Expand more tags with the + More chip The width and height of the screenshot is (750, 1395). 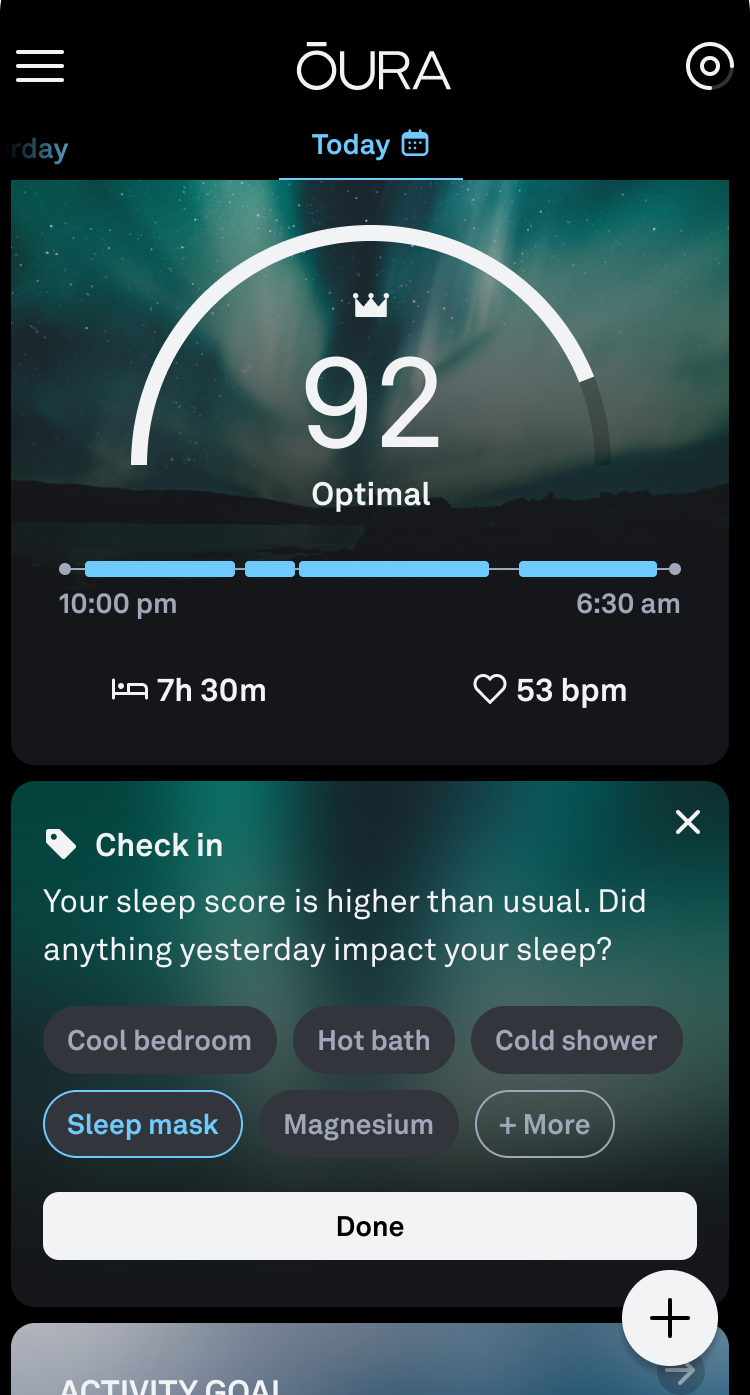click(544, 1124)
